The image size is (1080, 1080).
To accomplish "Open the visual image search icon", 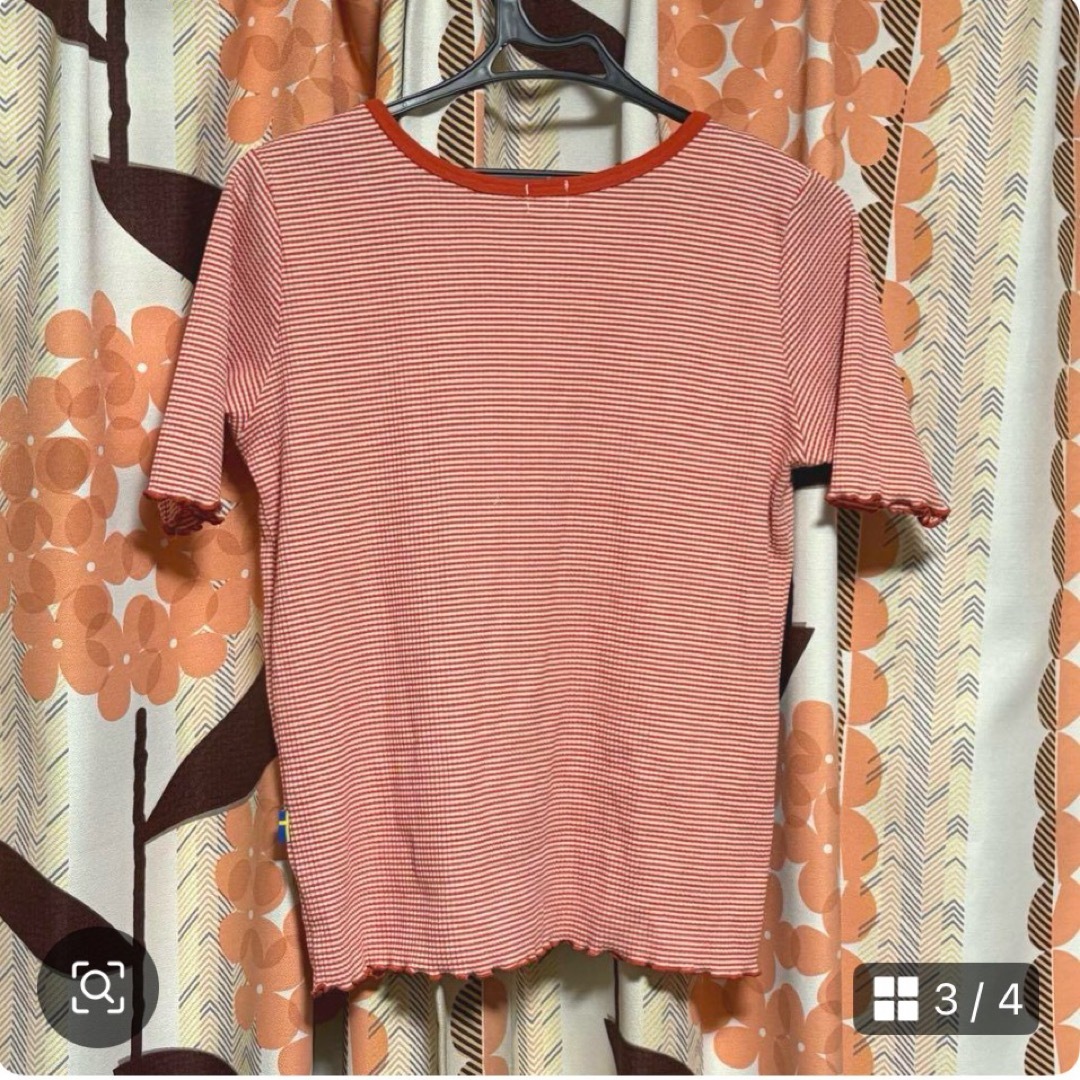I will (x=98, y=987).
